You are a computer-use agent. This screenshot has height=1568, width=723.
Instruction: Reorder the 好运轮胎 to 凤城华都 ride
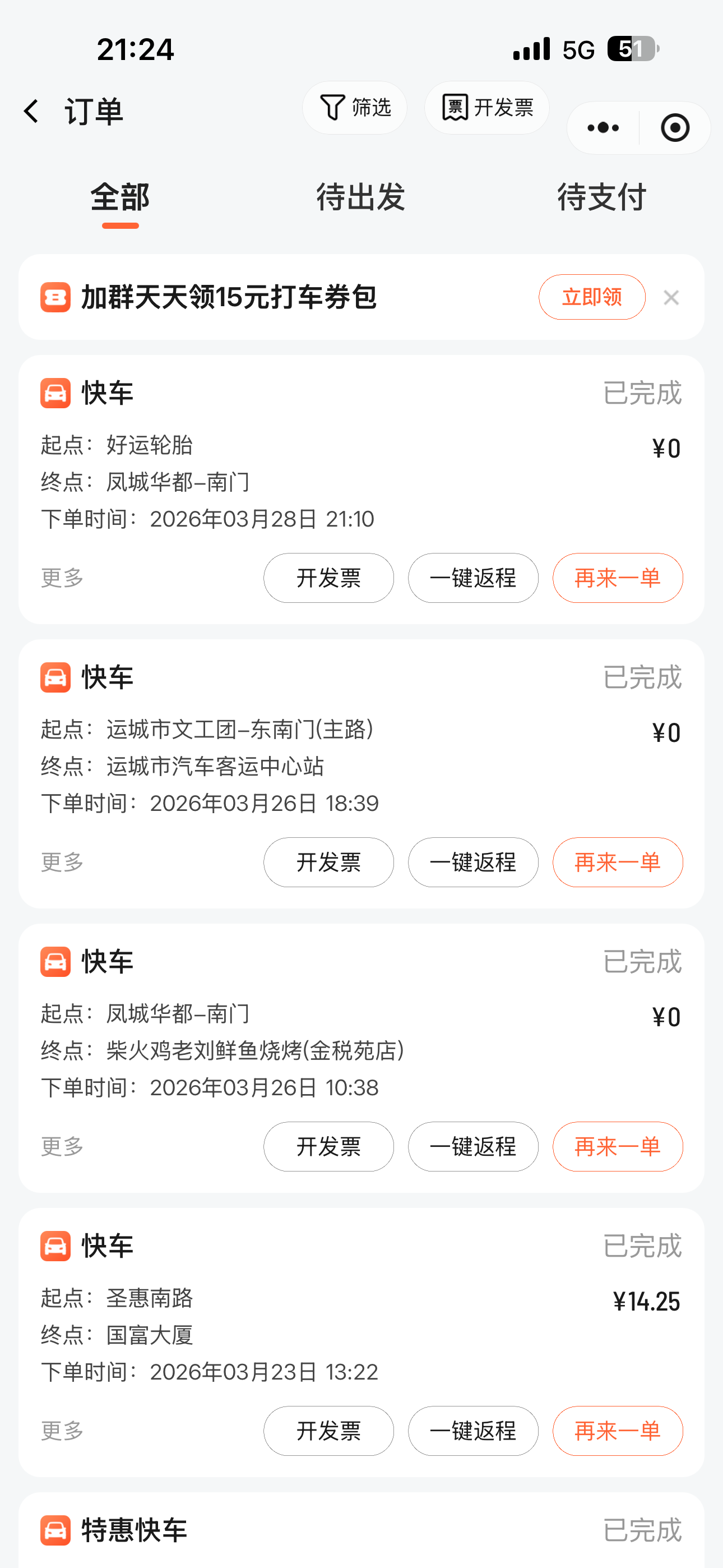pos(618,578)
